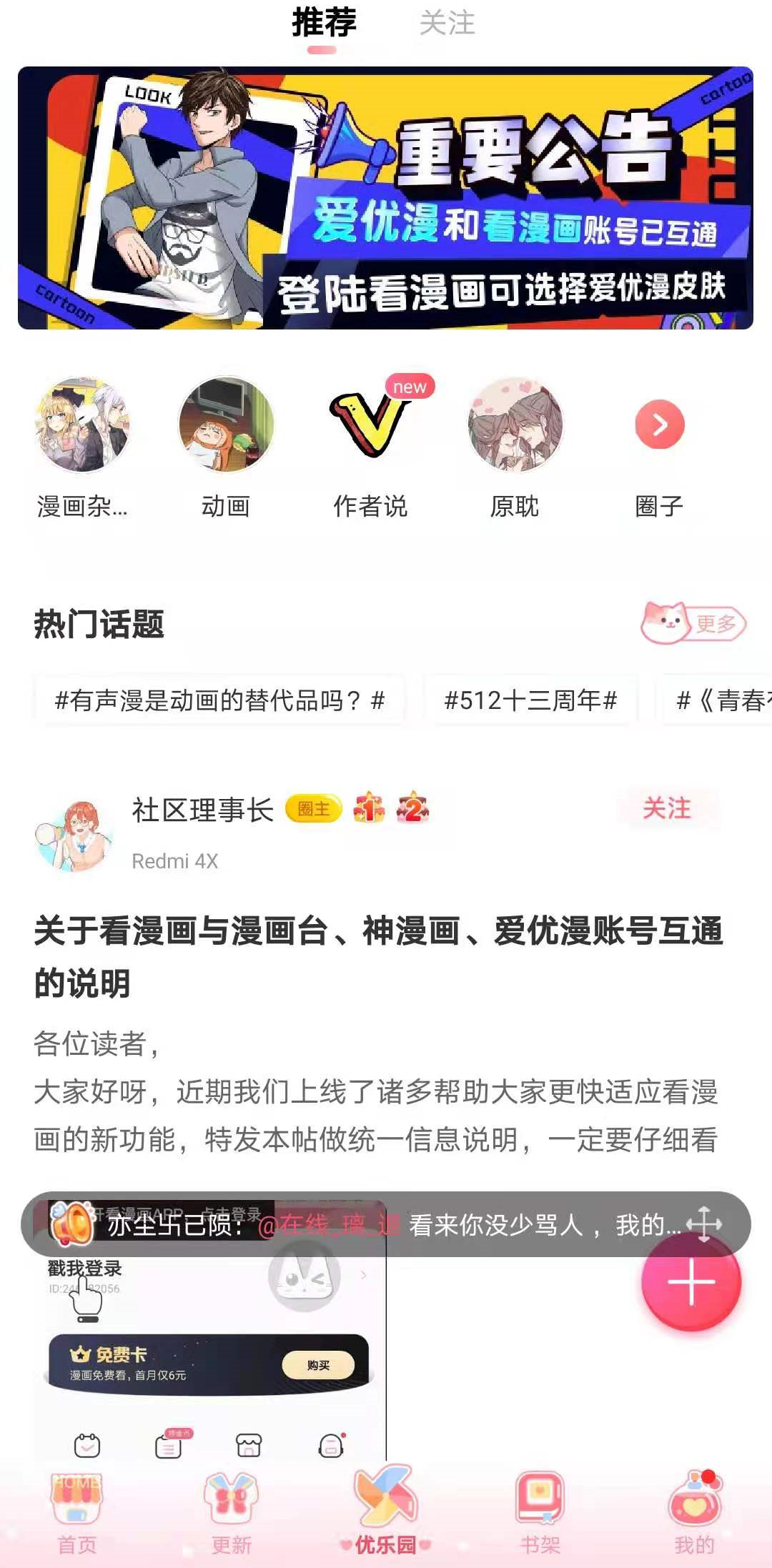The width and height of the screenshot is (772, 1568).
Task: Open the 原耽 circle
Action: coord(515,425)
